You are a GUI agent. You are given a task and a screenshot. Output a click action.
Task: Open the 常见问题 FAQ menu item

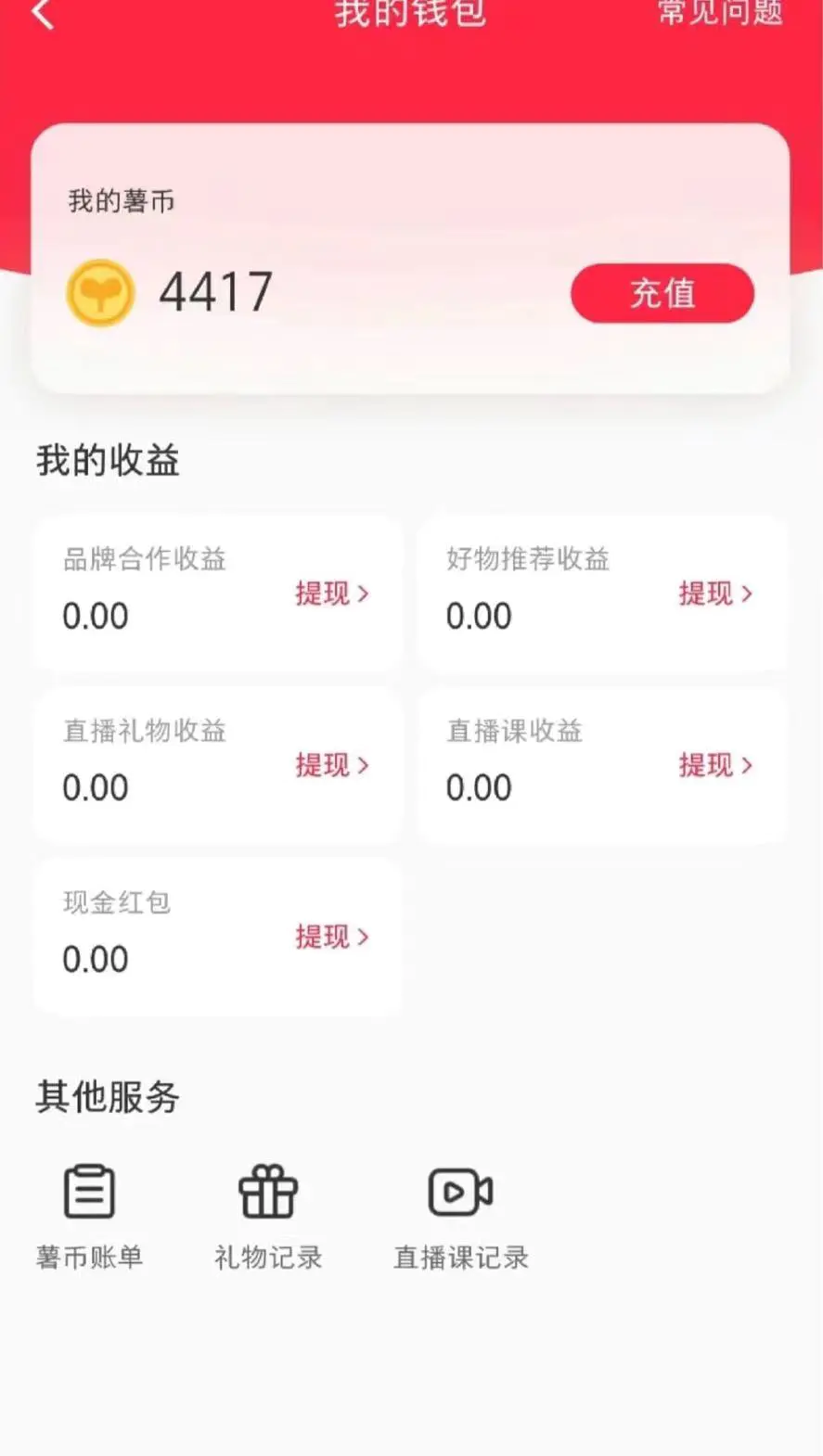[719, 15]
